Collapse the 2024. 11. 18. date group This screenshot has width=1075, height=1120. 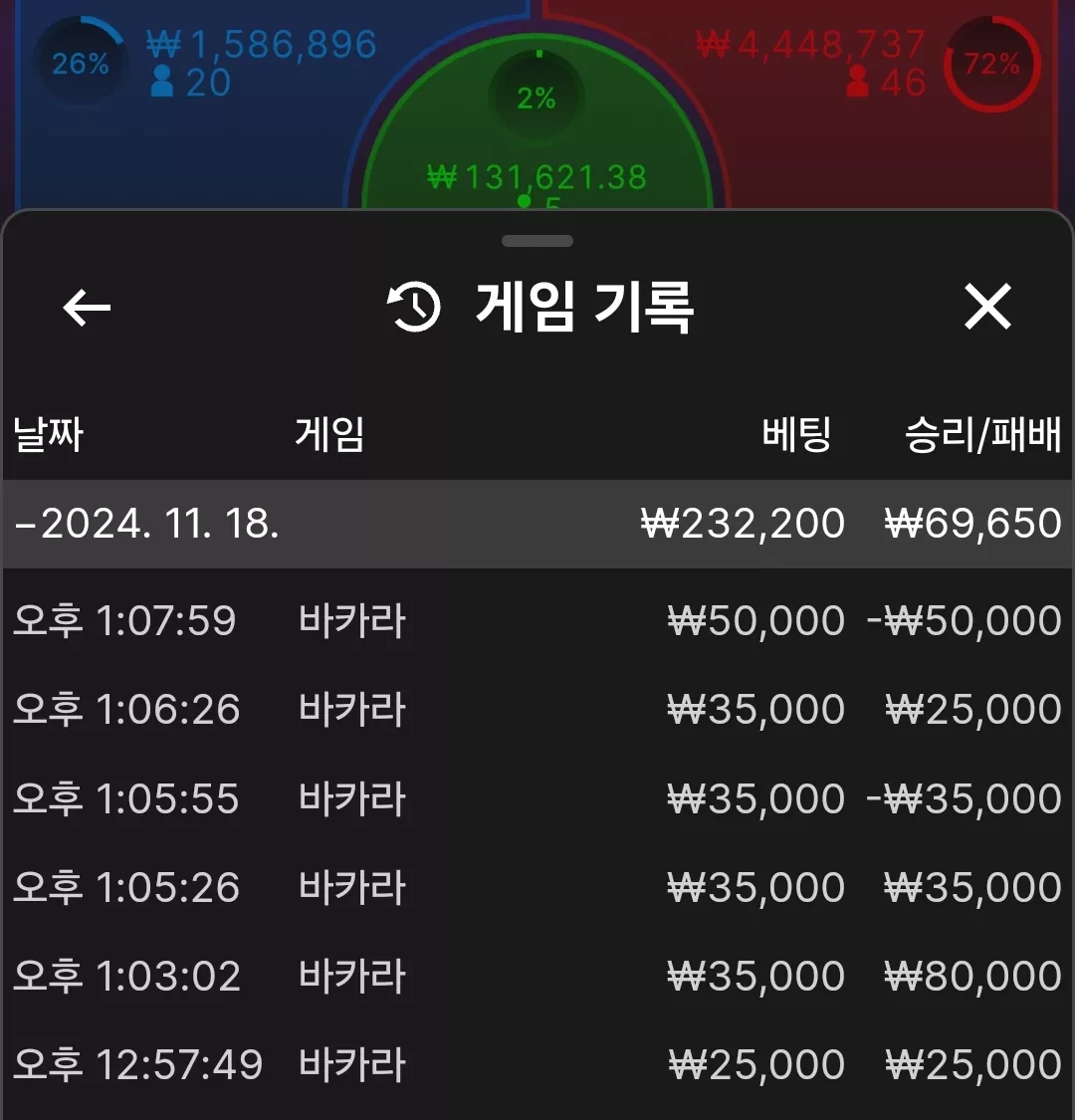click(537, 524)
